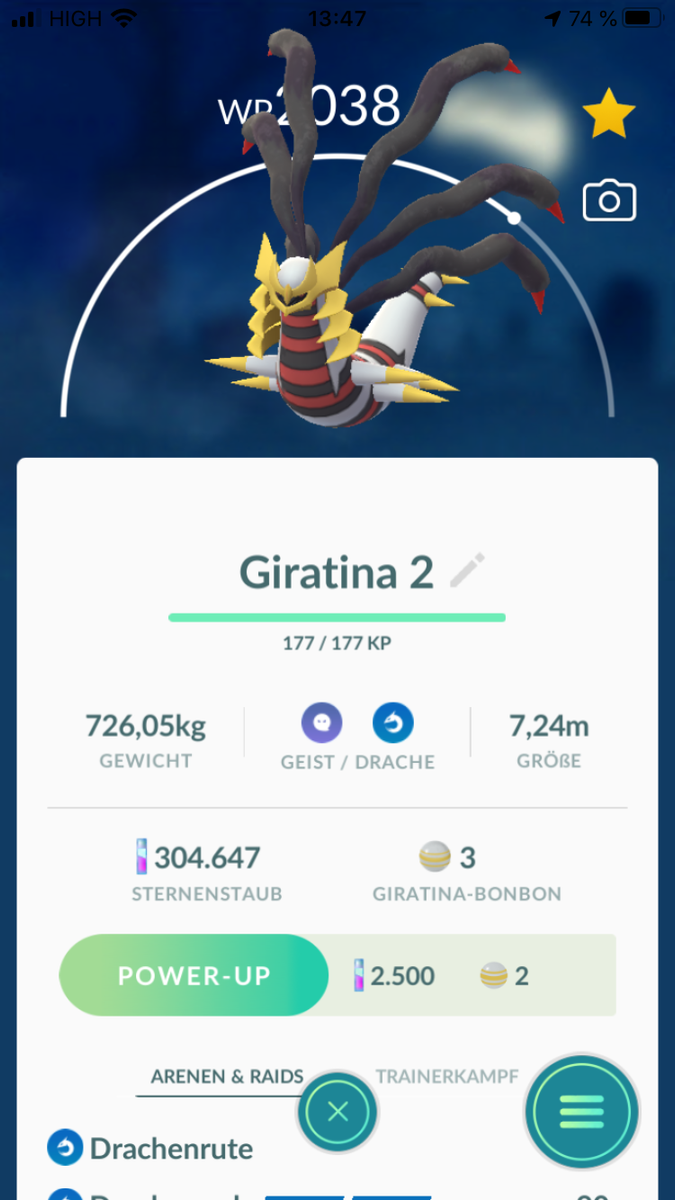Toggle the favorite star for Giratina

608,115
